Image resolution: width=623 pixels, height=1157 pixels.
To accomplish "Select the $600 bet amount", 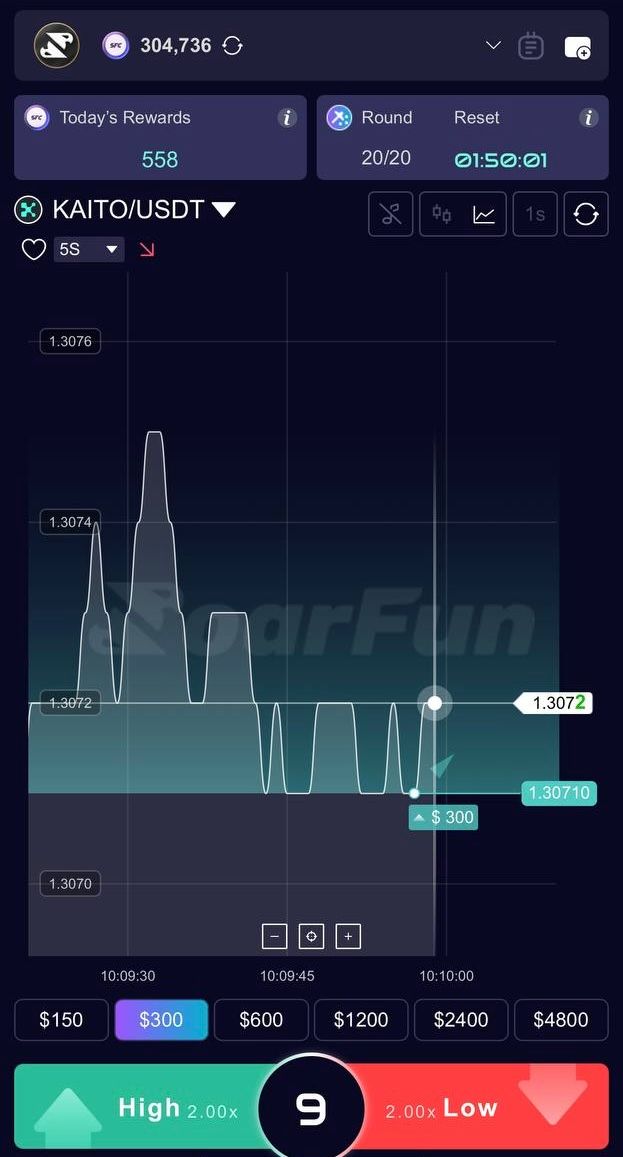I will pyautogui.click(x=261, y=1020).
